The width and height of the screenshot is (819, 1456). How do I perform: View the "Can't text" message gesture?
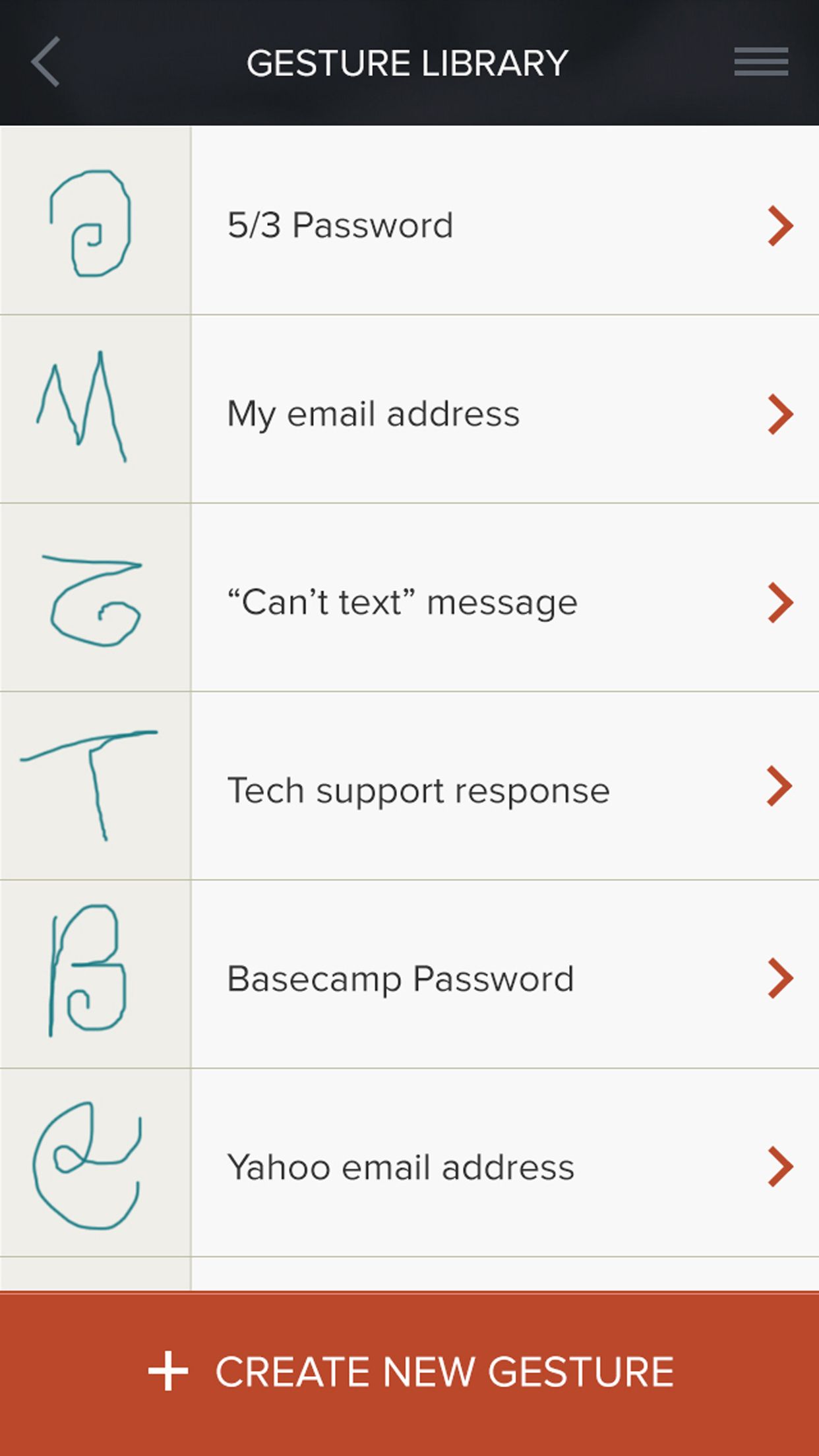coord(409,602)
